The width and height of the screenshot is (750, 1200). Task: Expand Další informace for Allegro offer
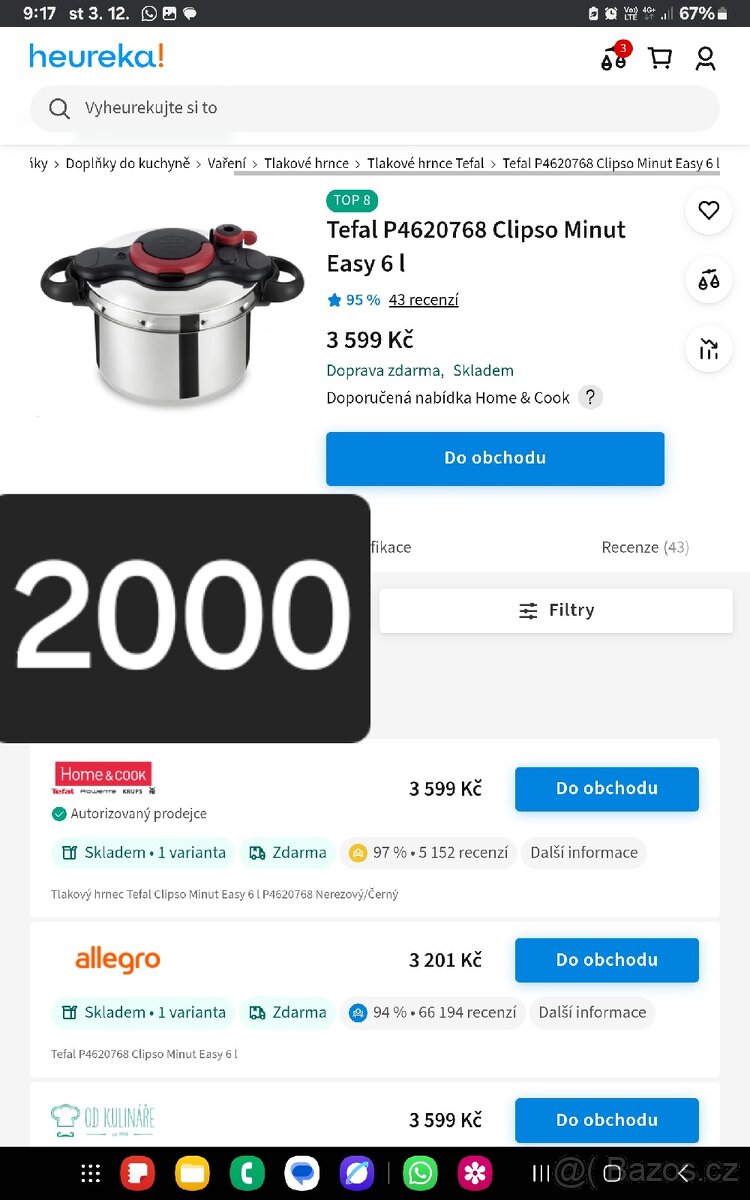[x=592, y=1012]
